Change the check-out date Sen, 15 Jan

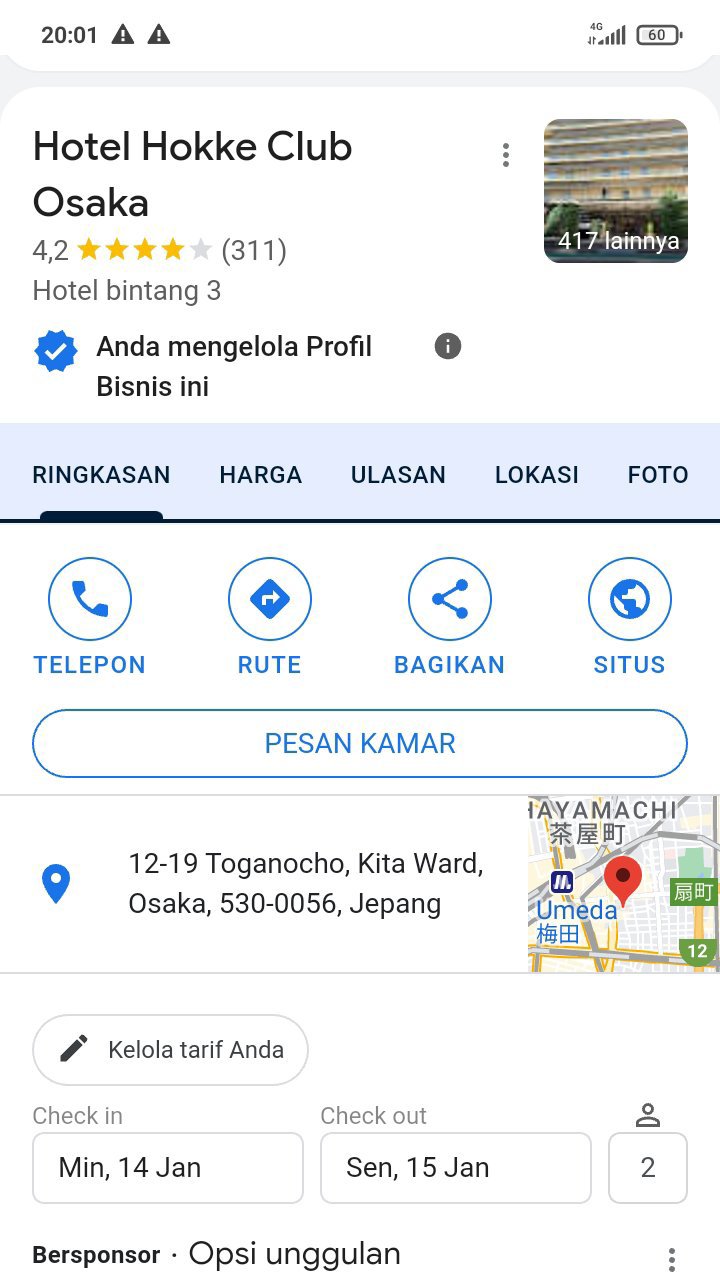(456, 1167)
